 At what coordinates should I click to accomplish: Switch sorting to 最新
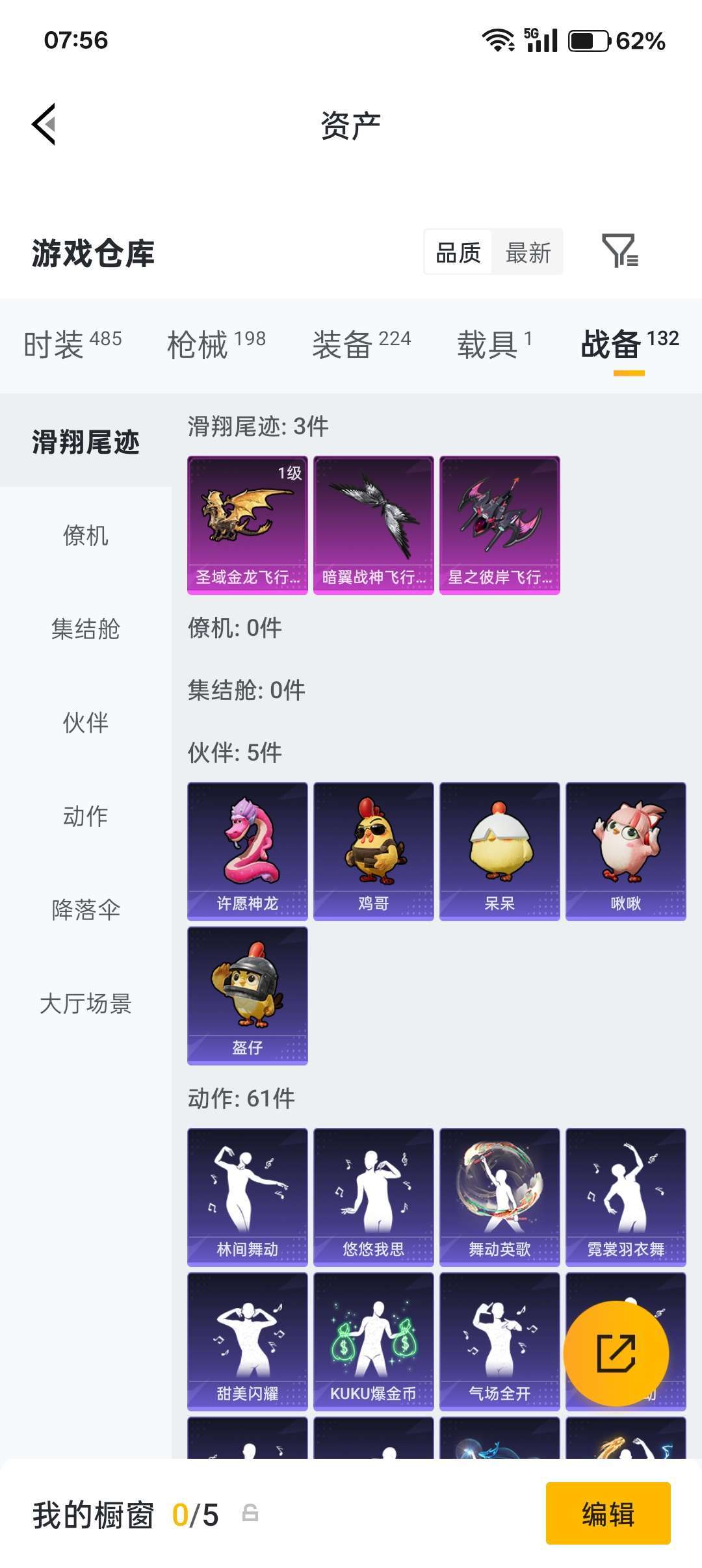[528, 254]
